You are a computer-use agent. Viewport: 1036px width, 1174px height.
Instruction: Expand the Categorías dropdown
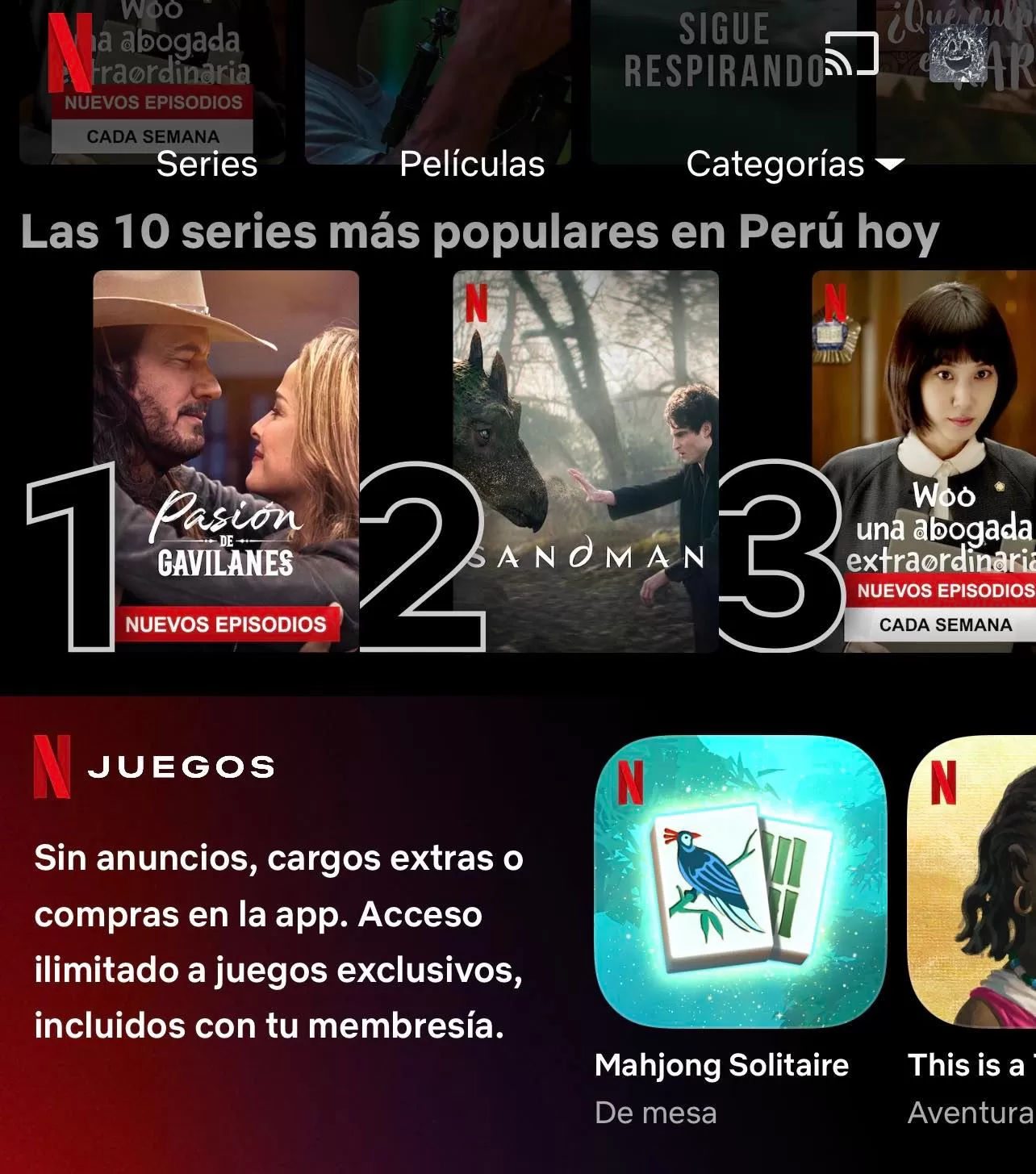(794, 164)
